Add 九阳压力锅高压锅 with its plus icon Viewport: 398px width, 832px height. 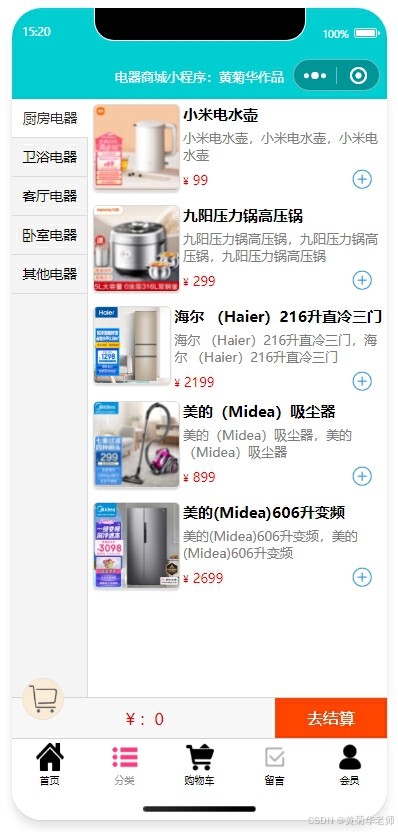362,280
